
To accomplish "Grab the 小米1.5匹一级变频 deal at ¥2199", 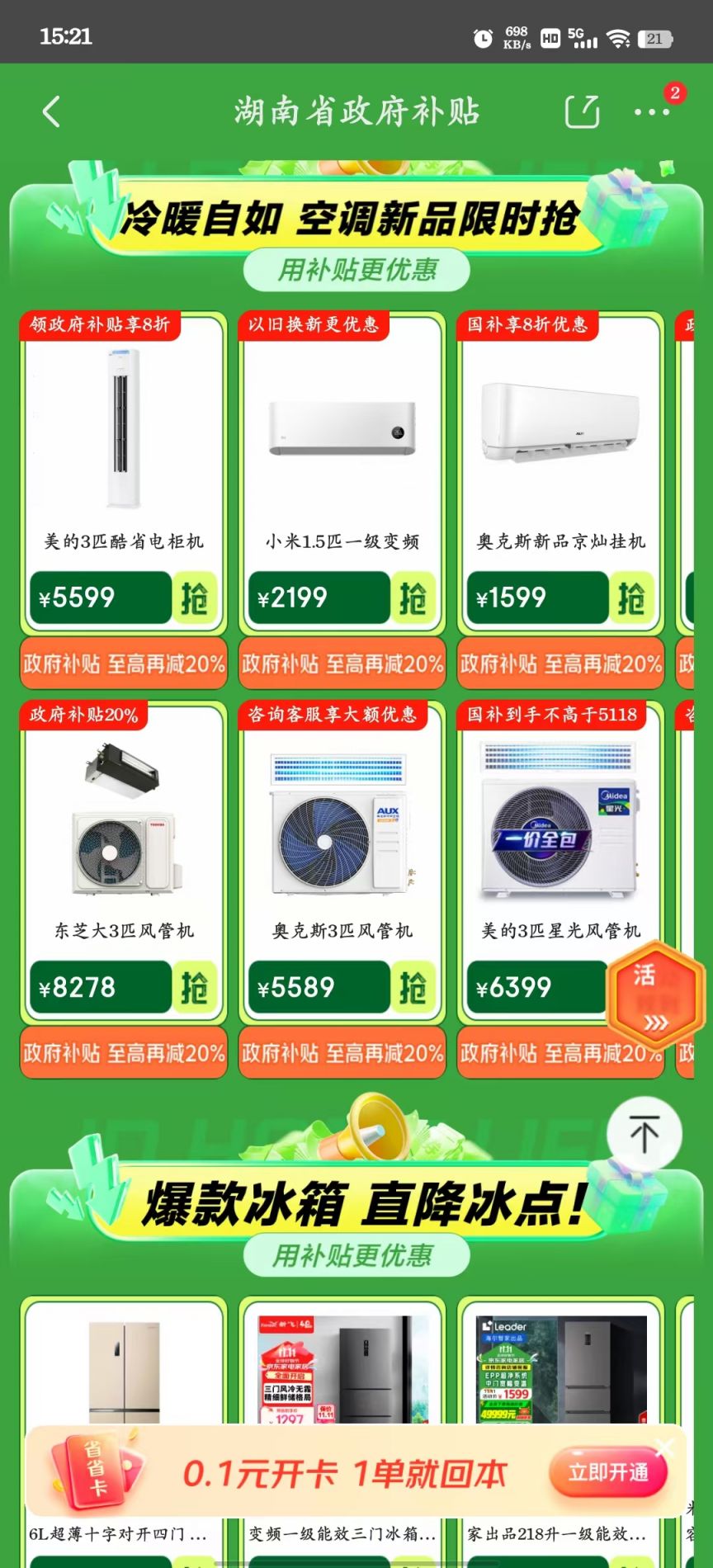I will (413, 597).
